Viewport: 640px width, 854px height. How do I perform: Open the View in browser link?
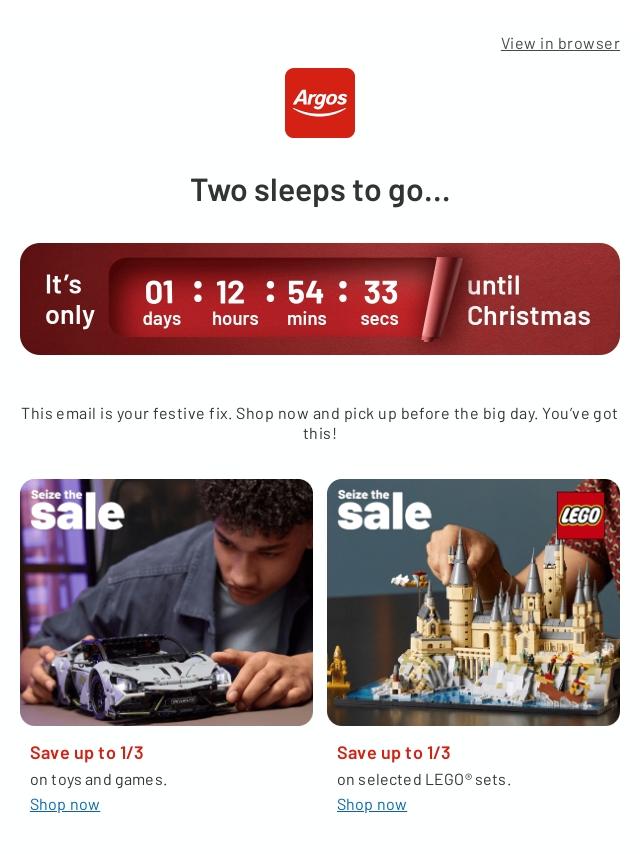[560, 44]
